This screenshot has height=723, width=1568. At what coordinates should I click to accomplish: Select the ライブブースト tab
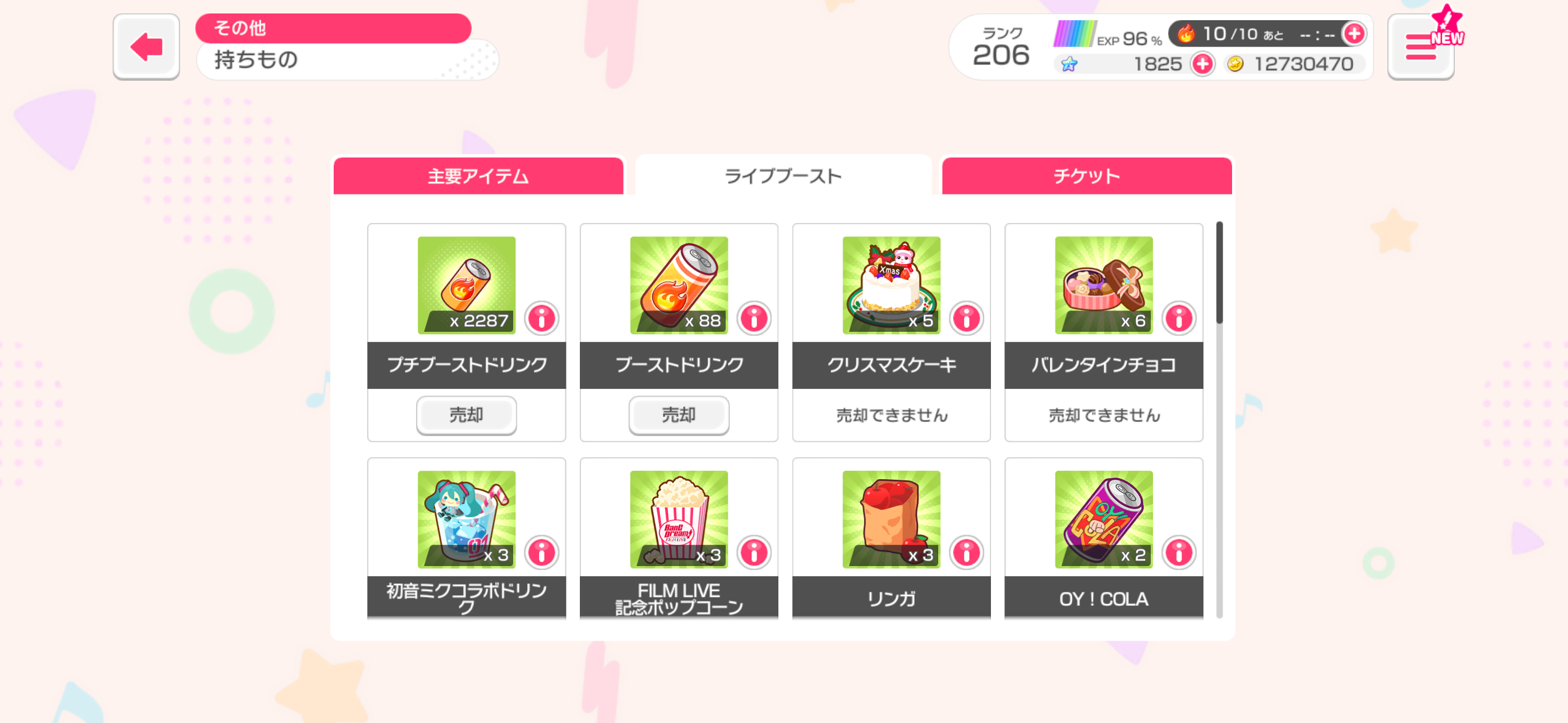pyautogui.click(x=783, y=176)
